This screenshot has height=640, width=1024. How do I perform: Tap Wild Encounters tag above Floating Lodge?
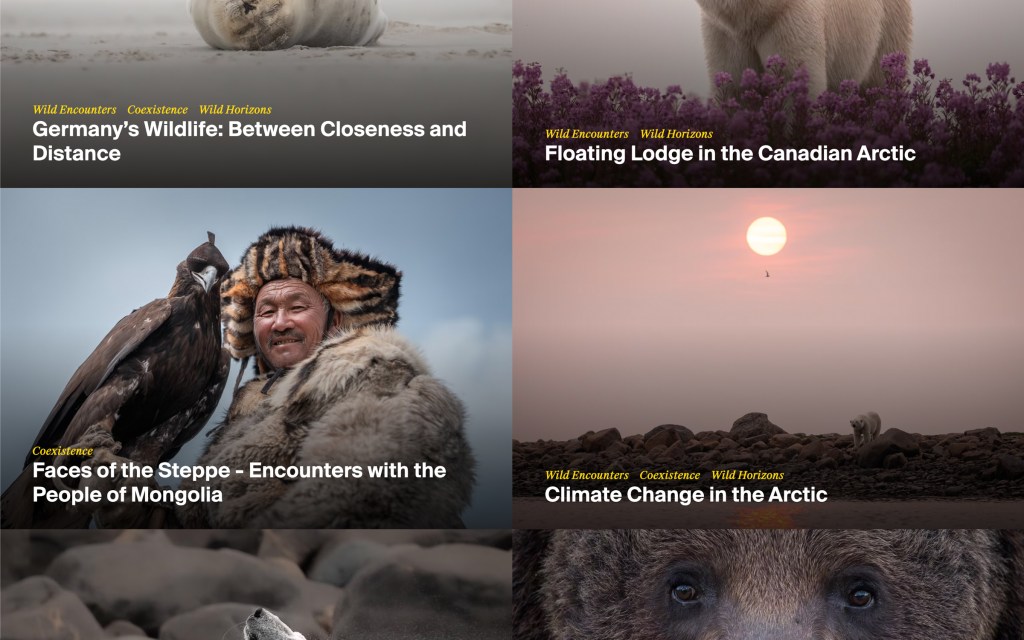(x=587, y=134)
